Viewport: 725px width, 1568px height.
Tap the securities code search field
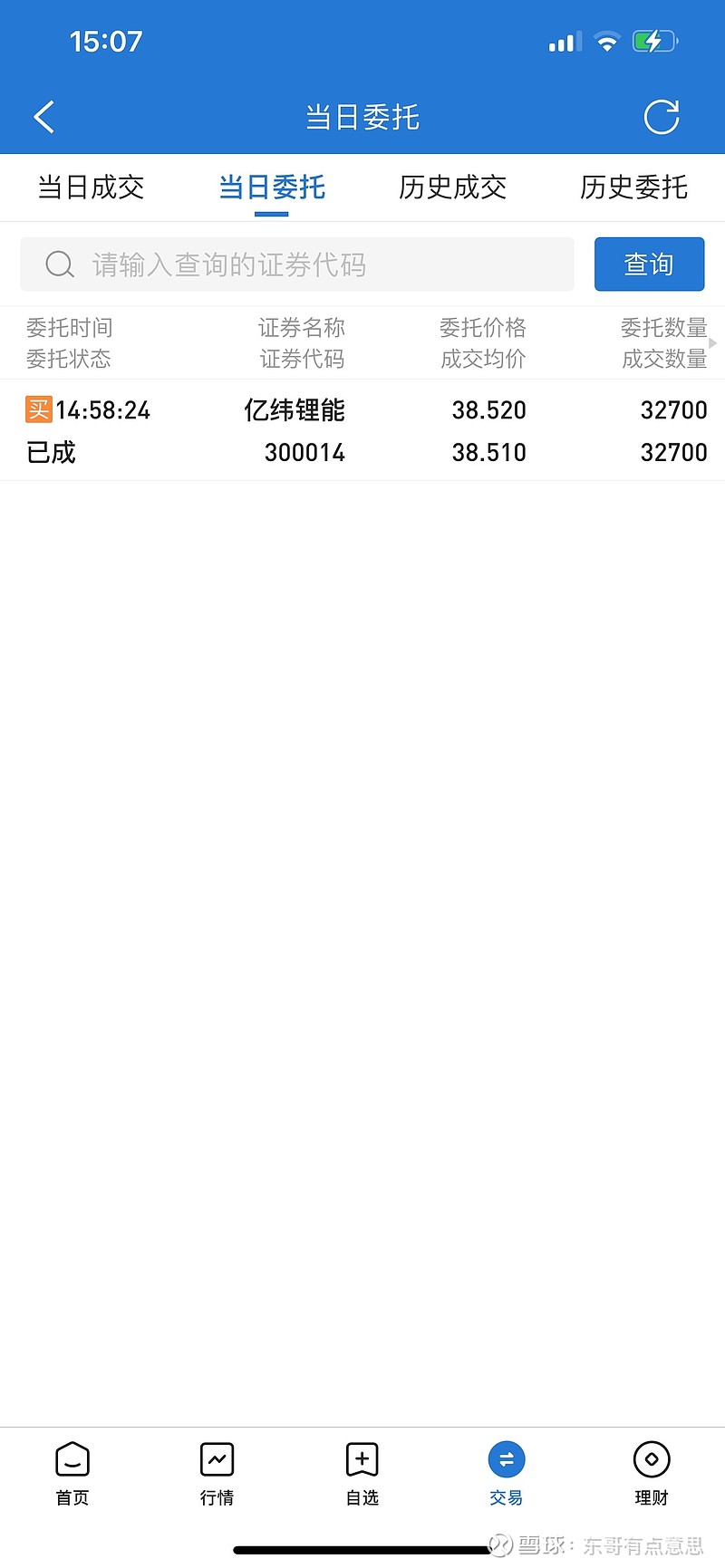click(297, 265)
